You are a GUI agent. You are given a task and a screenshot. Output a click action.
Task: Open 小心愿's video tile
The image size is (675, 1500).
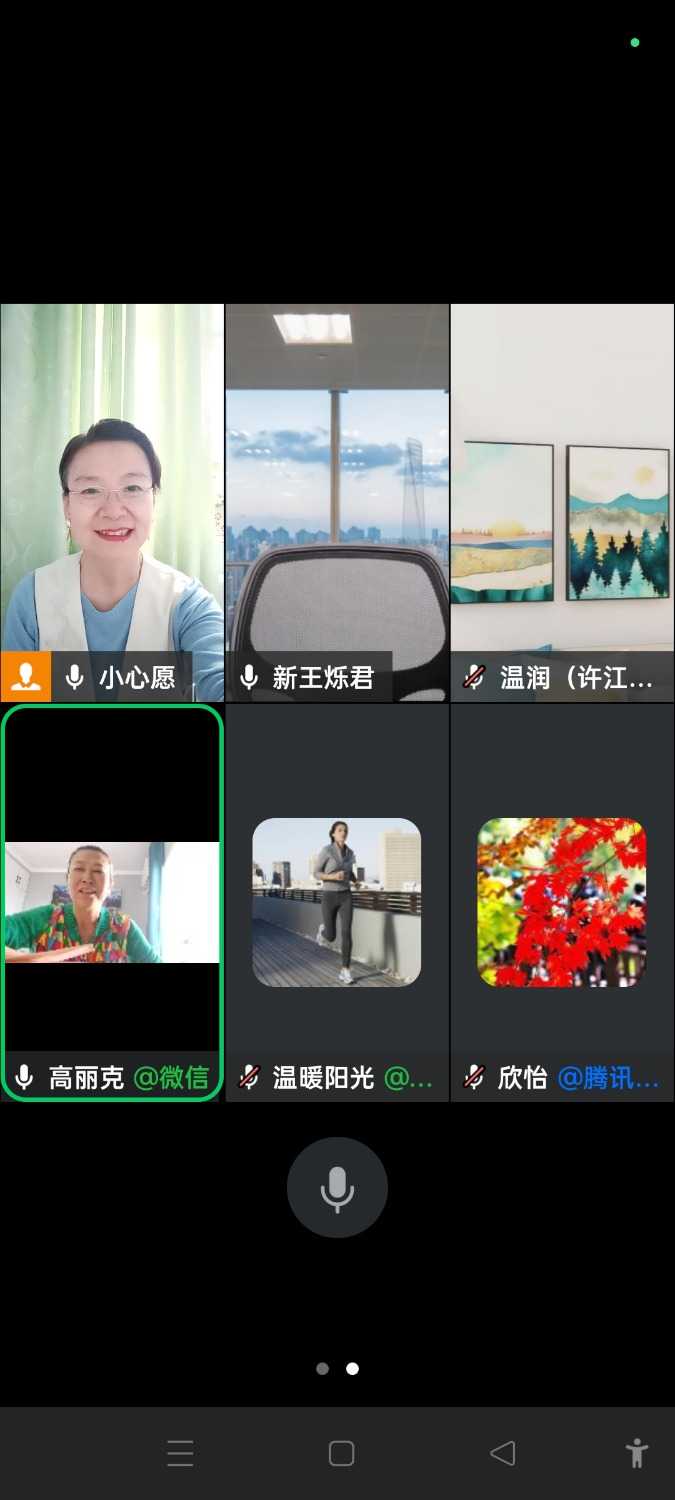pos(112,502)
